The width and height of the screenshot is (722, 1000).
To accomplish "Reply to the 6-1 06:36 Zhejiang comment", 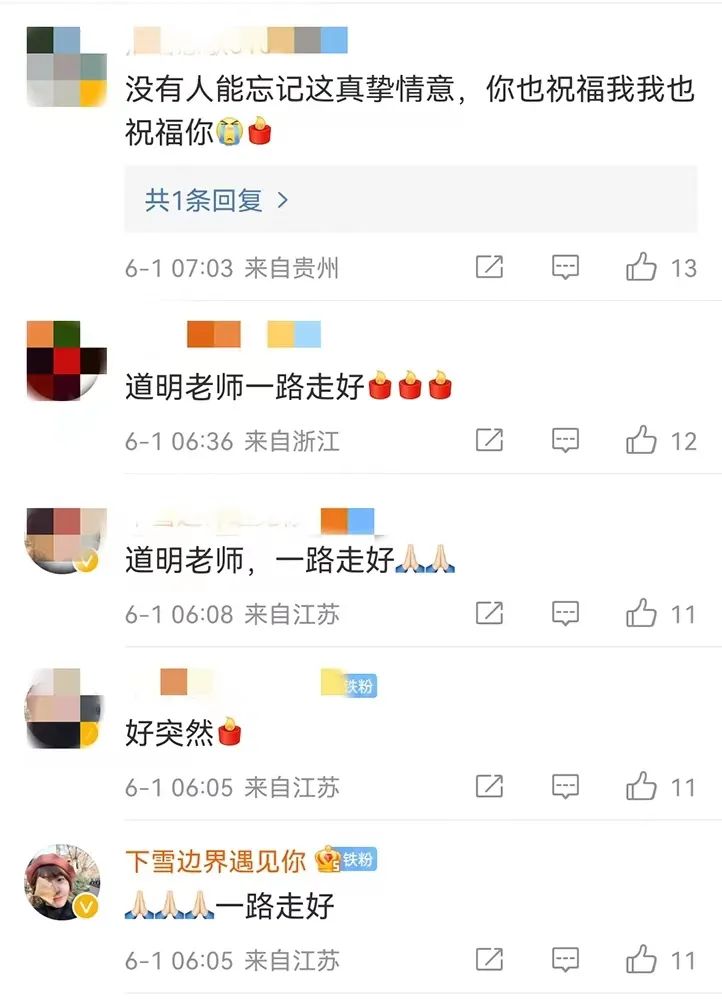I will 566,440.
